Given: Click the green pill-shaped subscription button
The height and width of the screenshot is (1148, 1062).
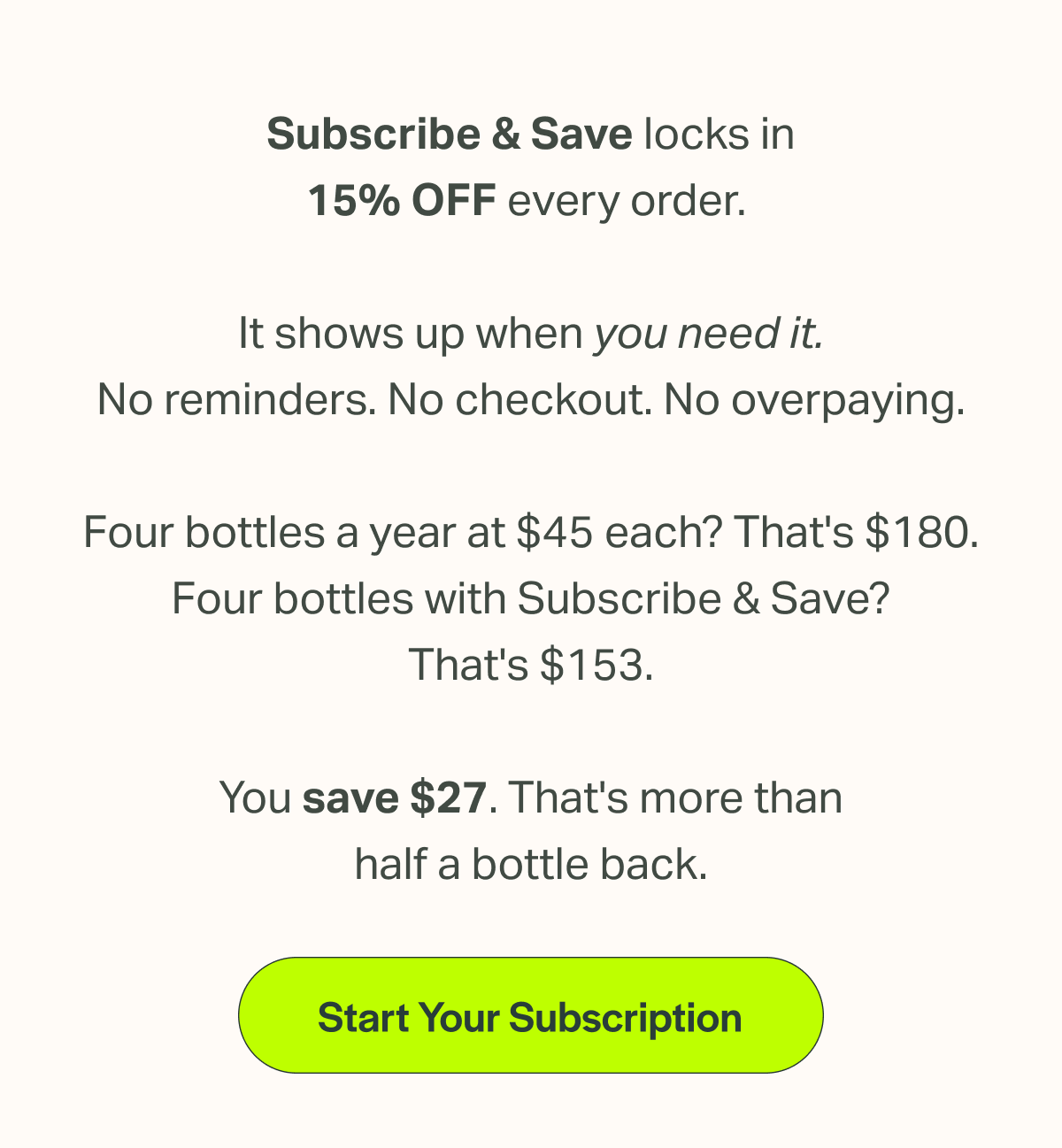Looking at the screenshot, I should [531, 1016].
